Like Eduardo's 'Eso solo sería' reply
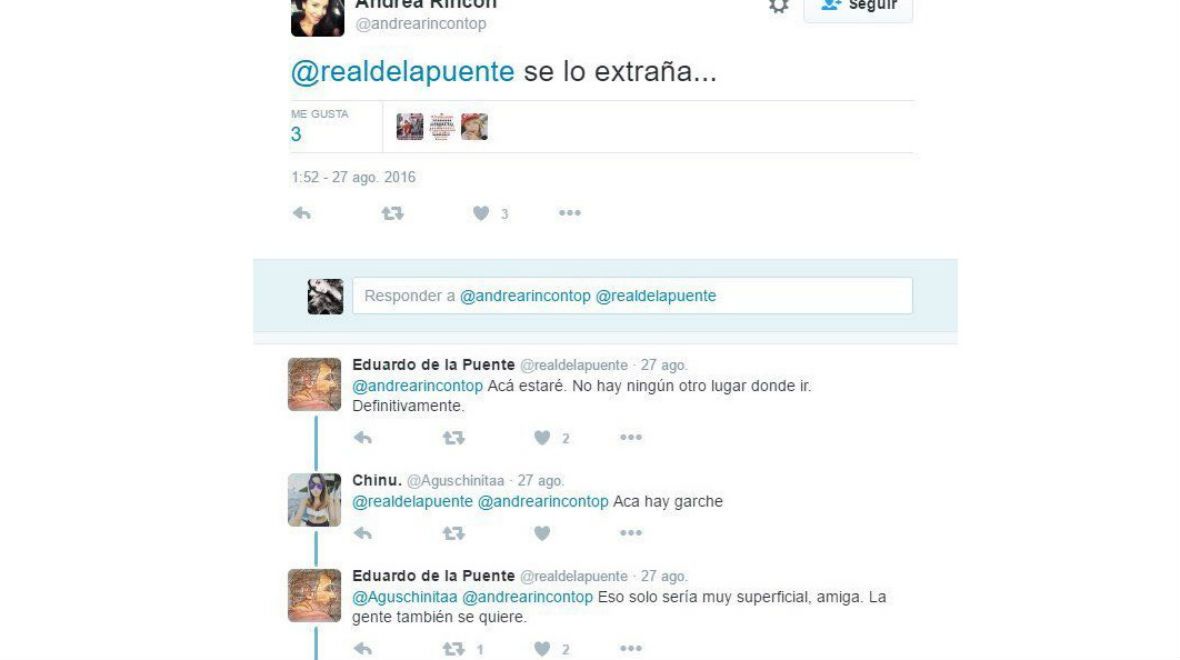Screen dimensions: 1180x660 [x=542, y=649]
